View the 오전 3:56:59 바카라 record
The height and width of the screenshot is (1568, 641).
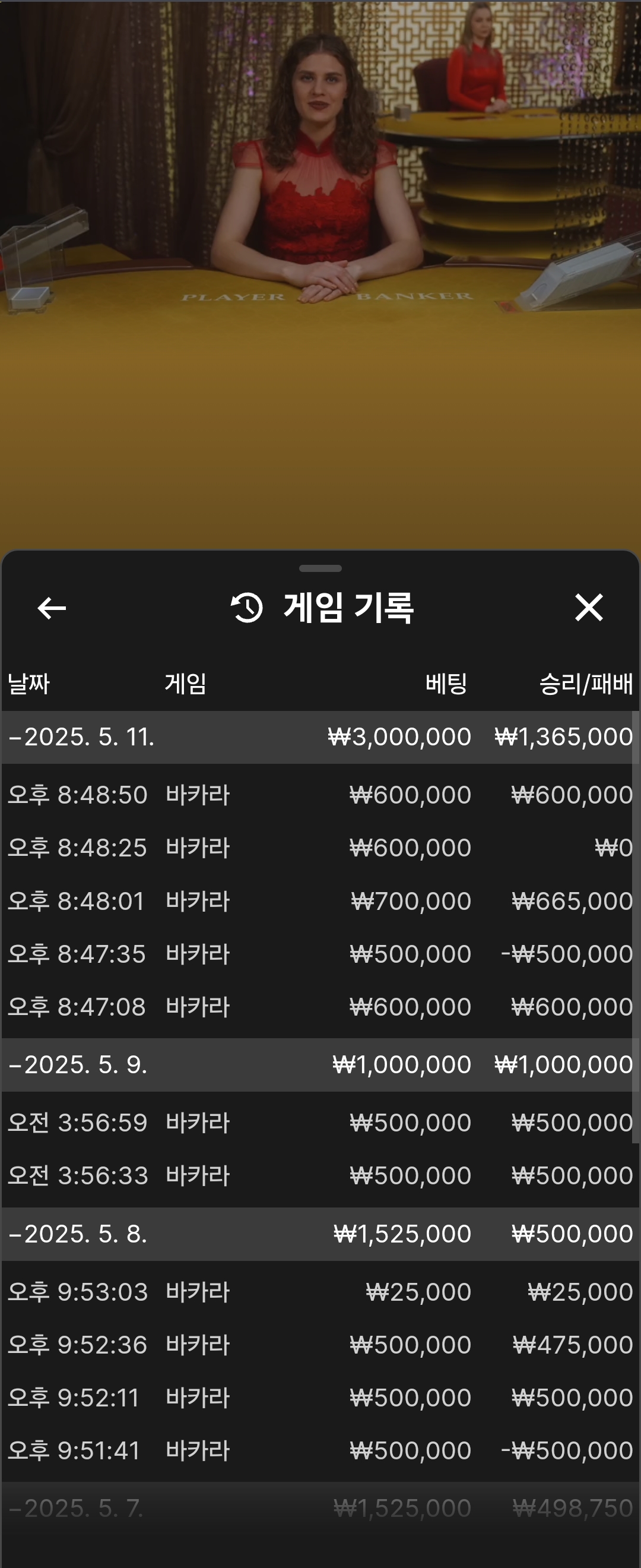(320, 1123)
